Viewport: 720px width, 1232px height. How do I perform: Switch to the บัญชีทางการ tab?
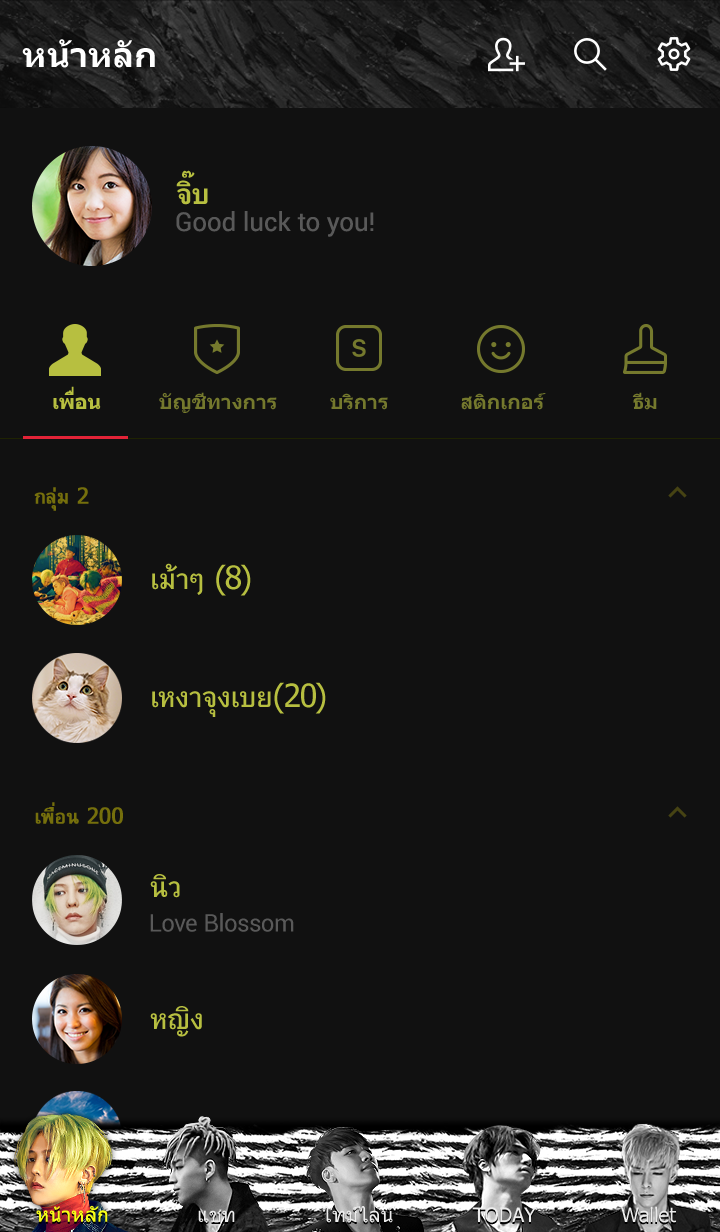tap(217, 370)
